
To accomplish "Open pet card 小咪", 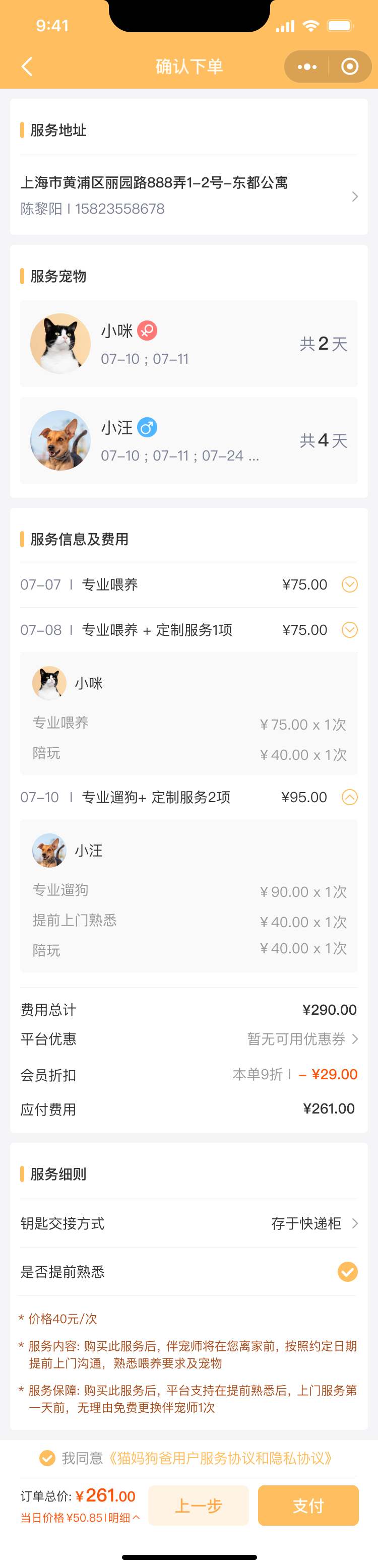I will tap(188, 344).
